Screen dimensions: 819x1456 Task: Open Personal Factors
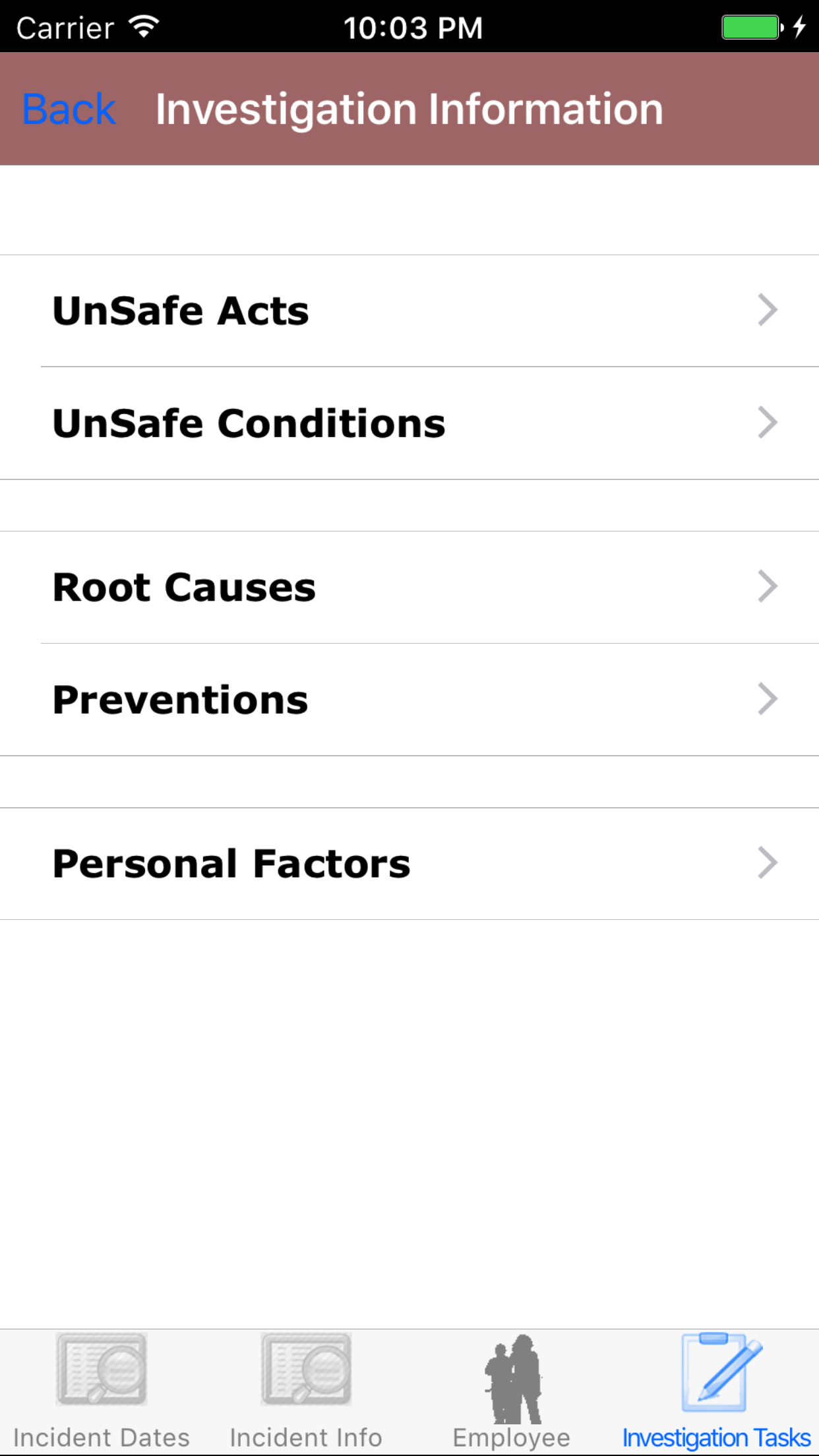(x=409, y=863)
